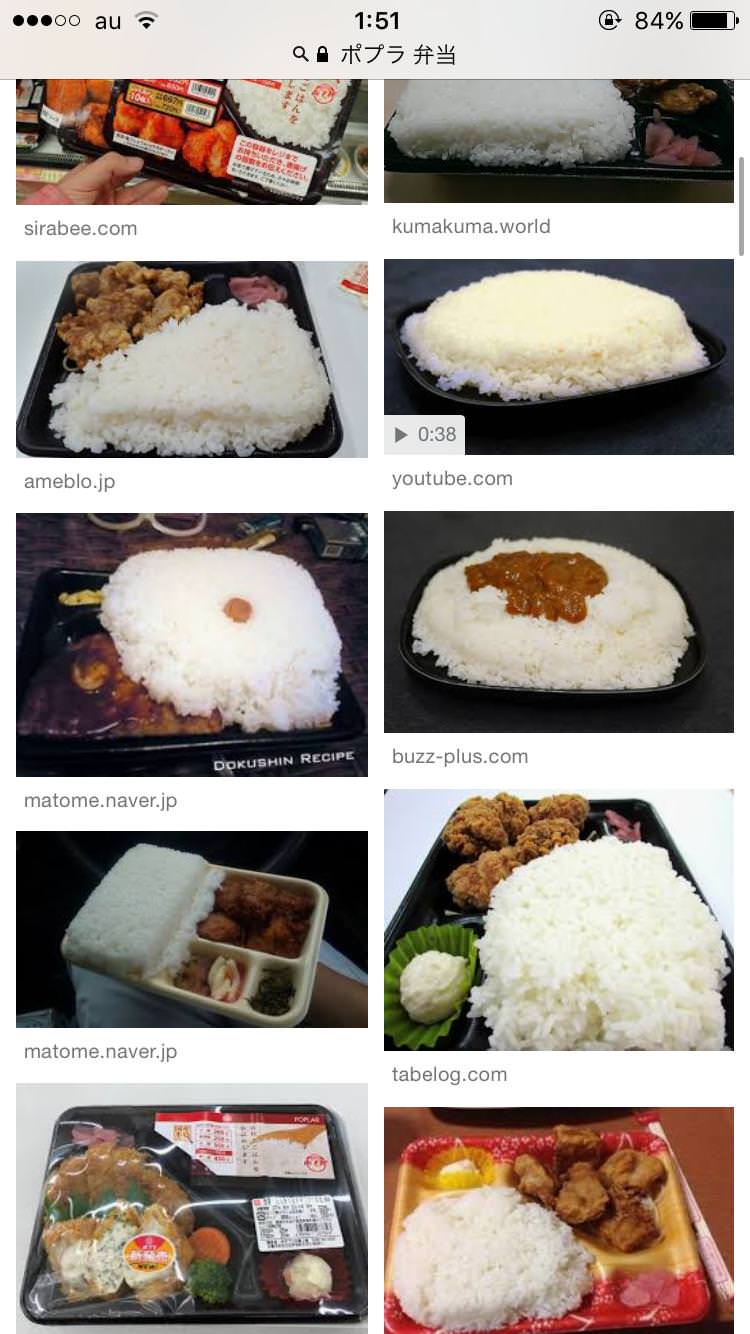This screenshot has width=750, height=1334.
Task: Open the ameblo.jp fried chicken bento image
Action: pos(191,359)
